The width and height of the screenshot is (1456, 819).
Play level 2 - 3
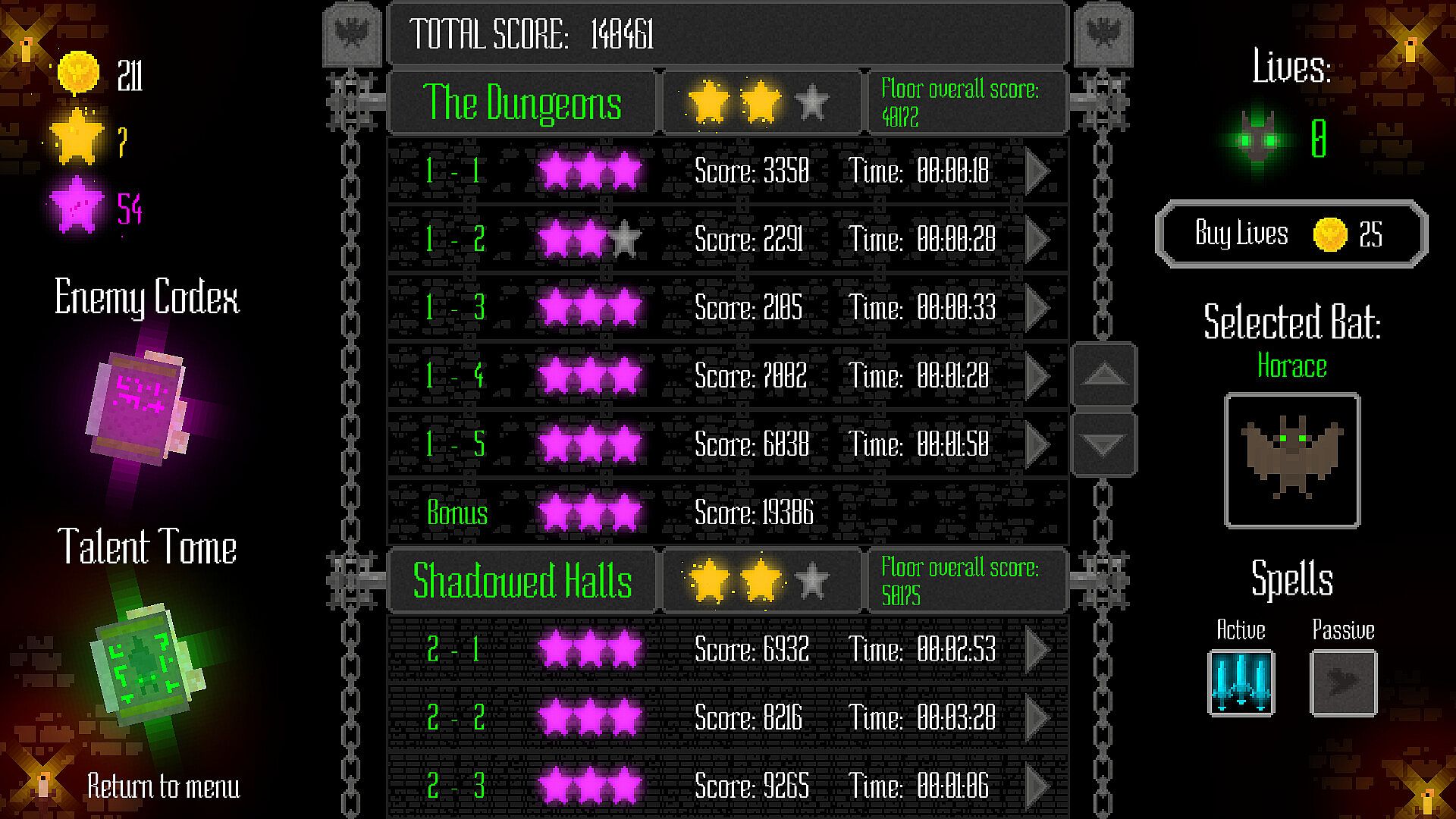tap(1037, 786)
